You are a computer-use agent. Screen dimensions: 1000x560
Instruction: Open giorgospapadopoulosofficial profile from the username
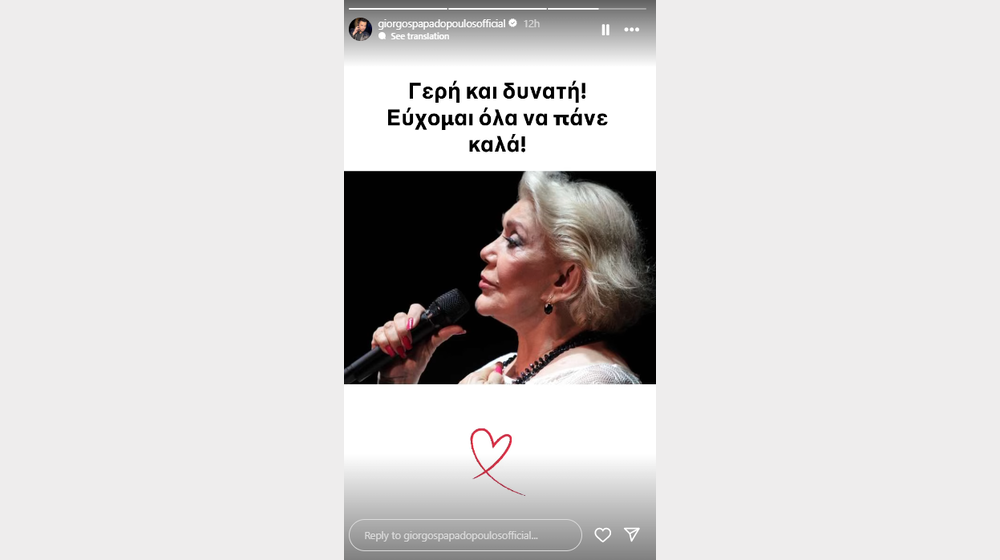(x=441, y=23)
